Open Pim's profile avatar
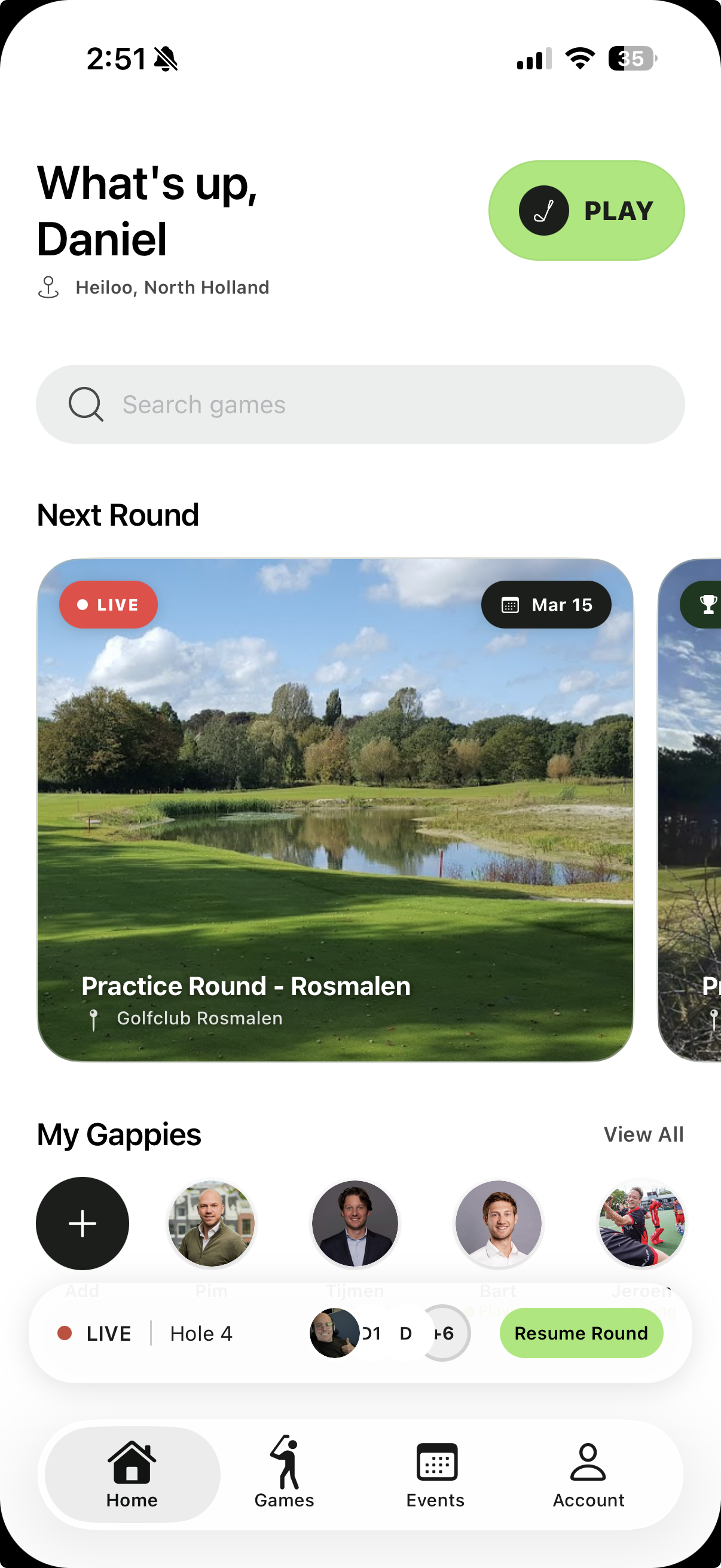 (x=211, y=1224)
